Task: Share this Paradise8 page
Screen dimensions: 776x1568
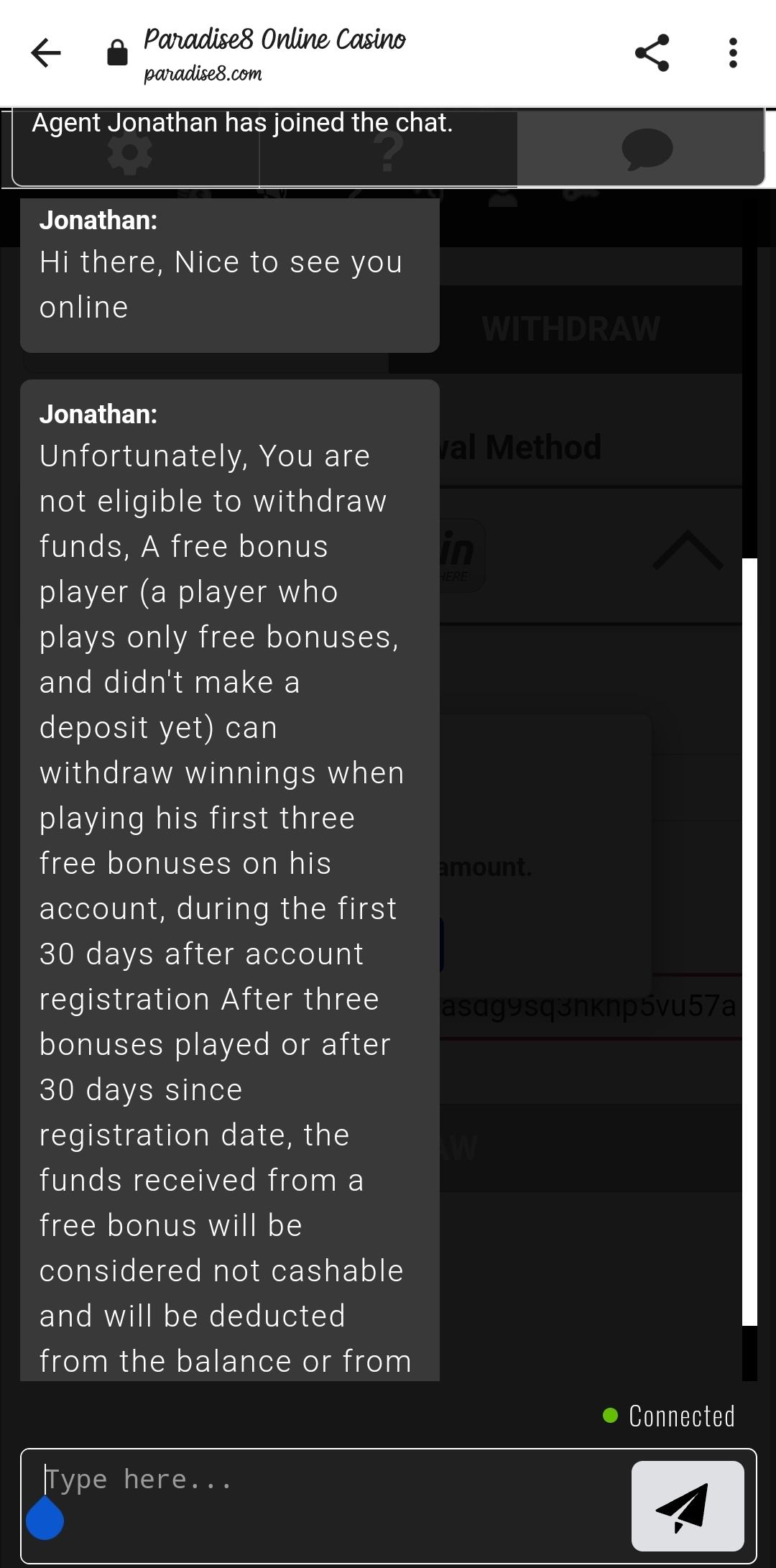Action: (x=652, y=52)
